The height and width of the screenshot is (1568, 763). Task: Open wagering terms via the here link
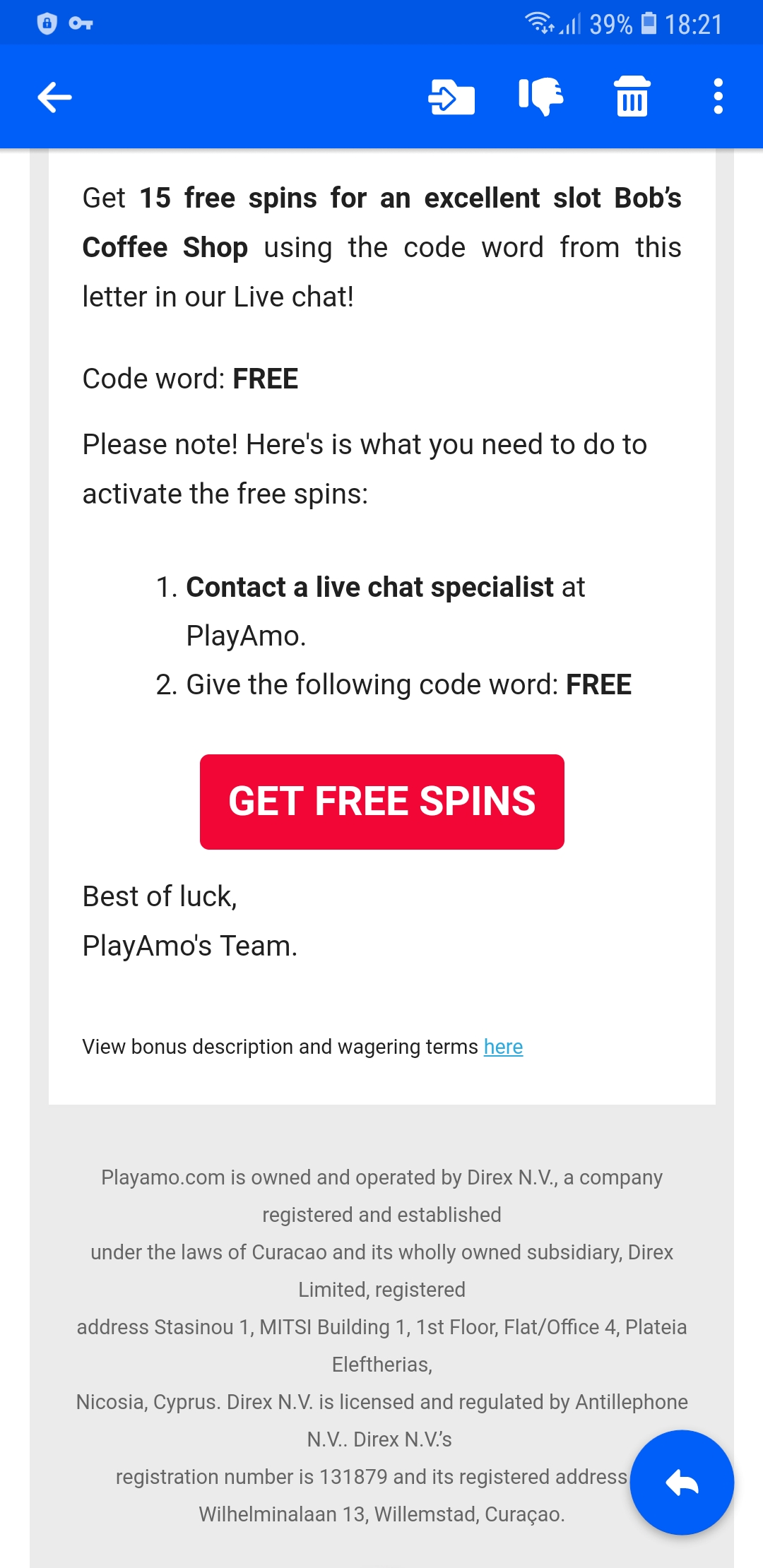502,1047
